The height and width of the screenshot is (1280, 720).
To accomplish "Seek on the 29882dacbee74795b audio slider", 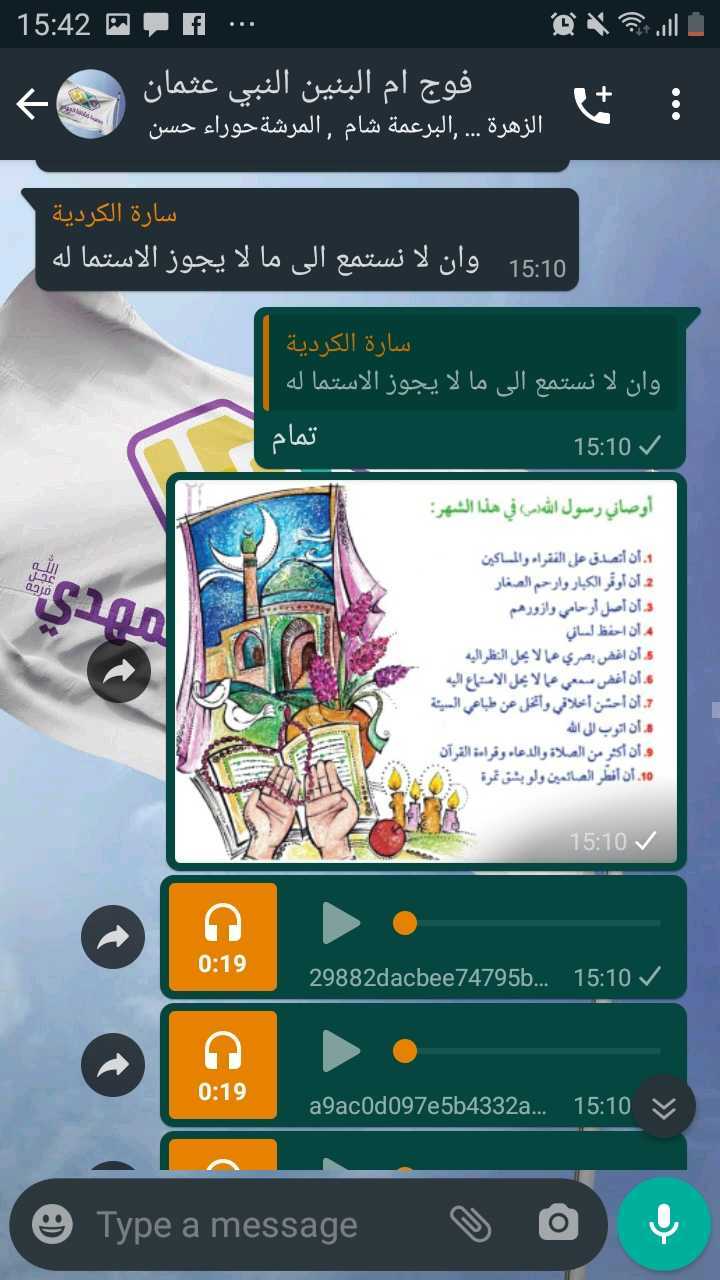I will click(x=530, y=923).
